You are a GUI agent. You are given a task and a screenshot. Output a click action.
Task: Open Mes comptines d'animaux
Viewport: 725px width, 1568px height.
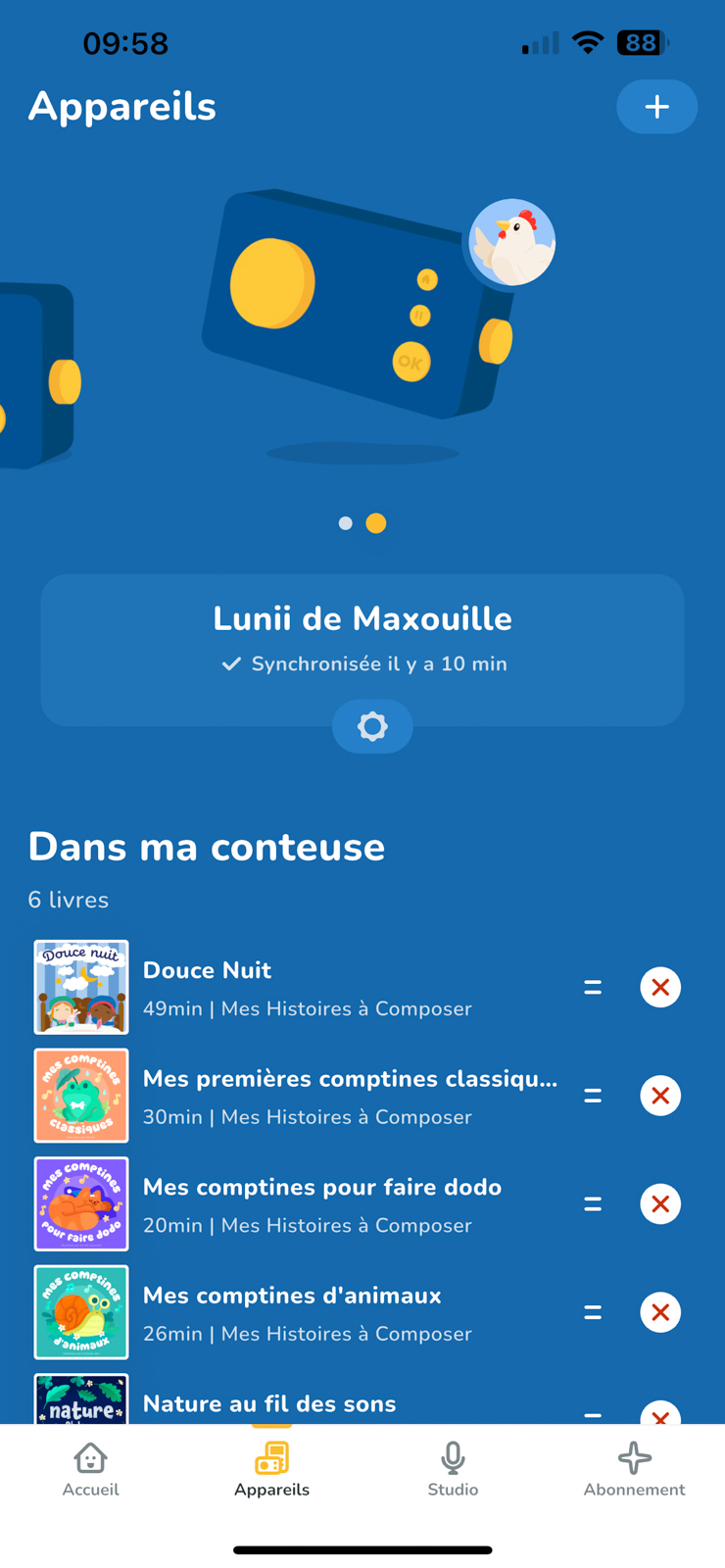(x=292, y=1296)
